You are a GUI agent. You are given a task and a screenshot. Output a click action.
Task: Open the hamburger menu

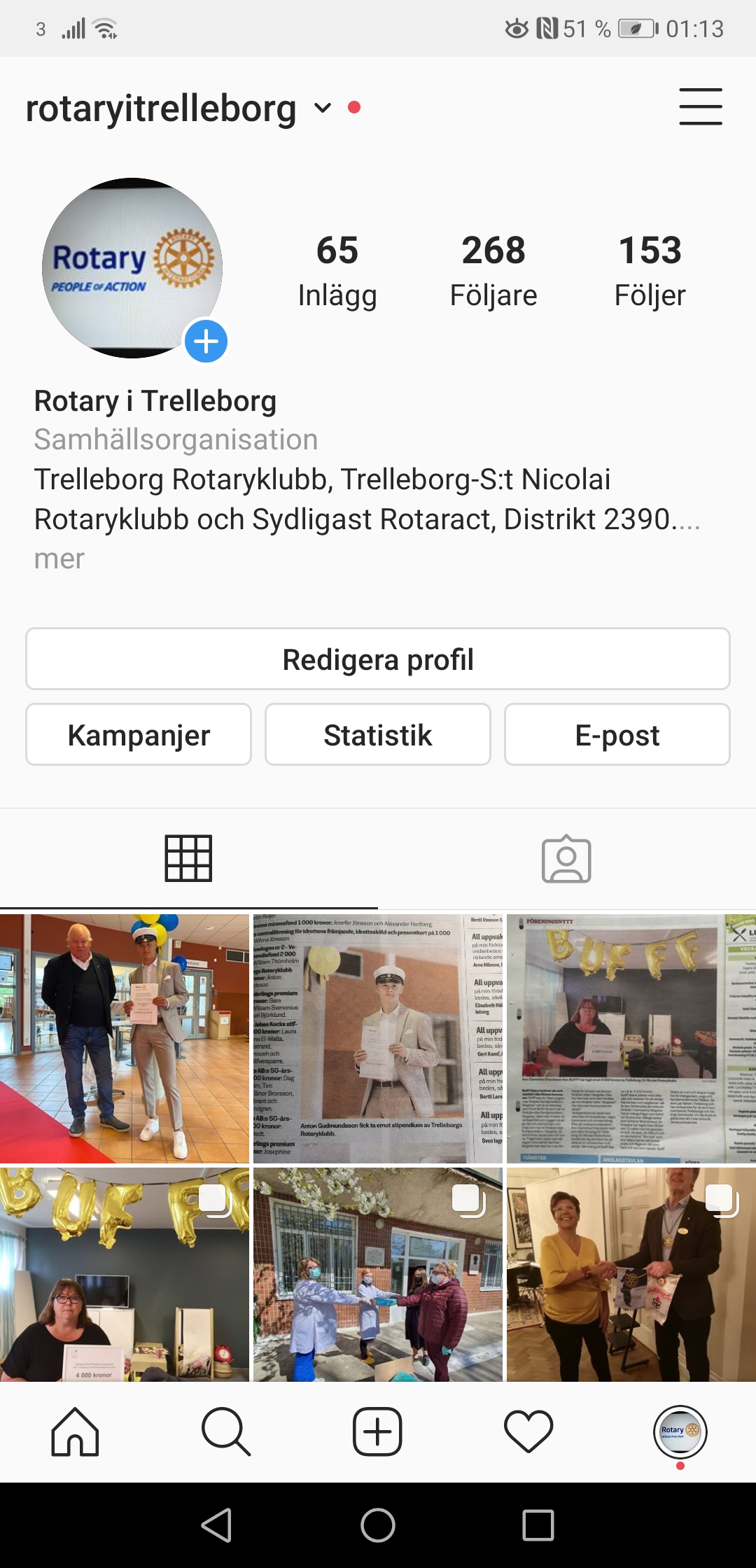point(700,107)
